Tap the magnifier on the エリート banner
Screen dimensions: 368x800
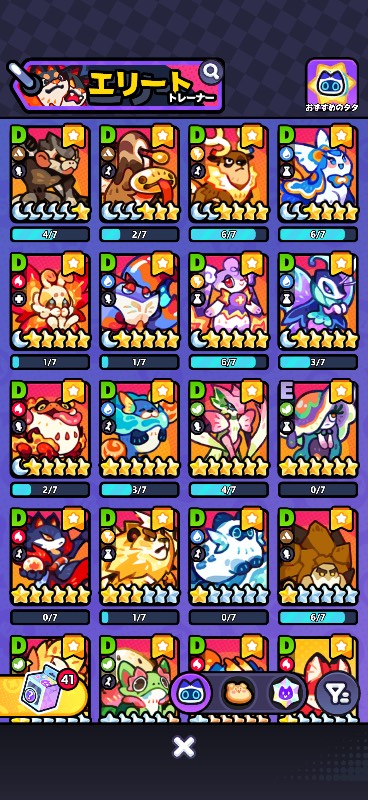click(x=211, y=73)
